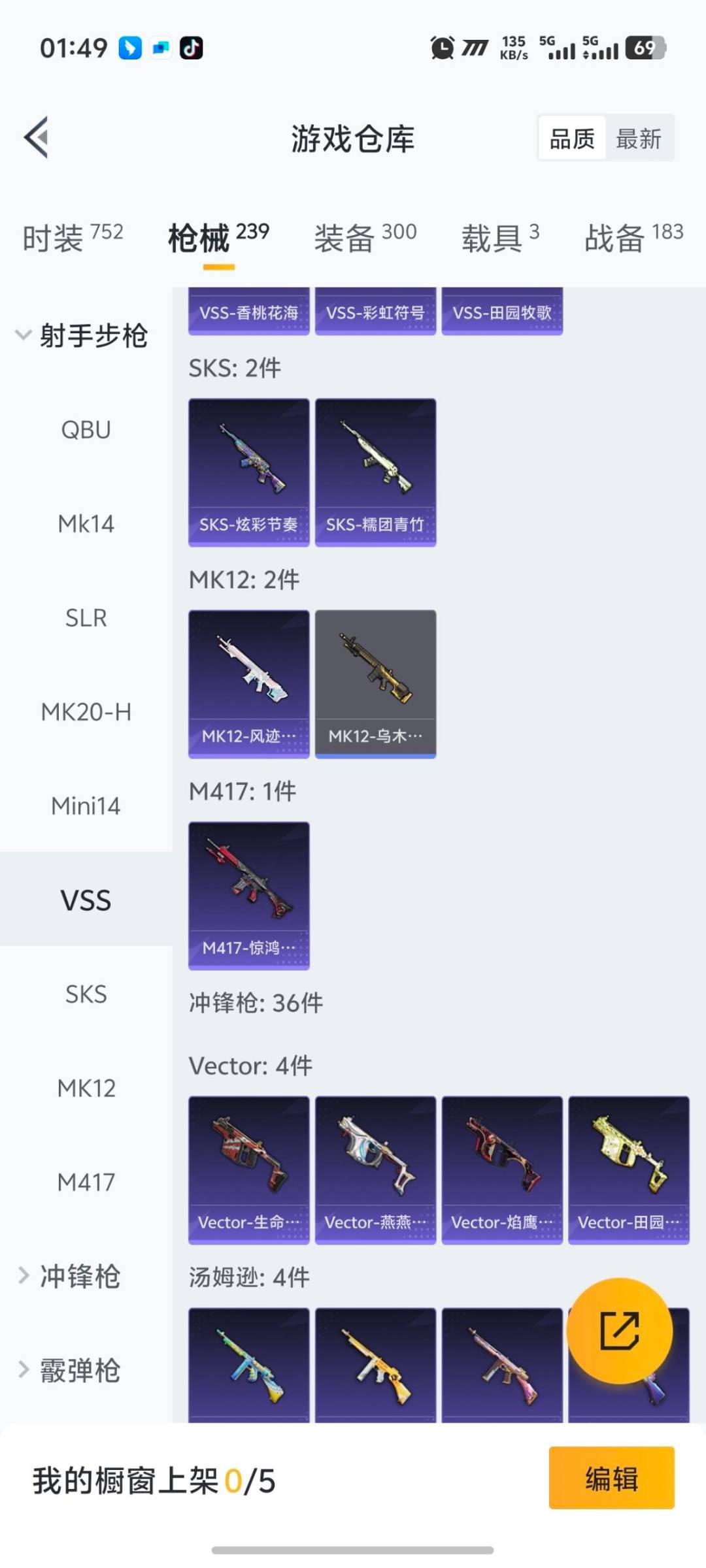Open the 战备 tab
The height and width of the screenshot is (1568, 706).
[633, 237]
